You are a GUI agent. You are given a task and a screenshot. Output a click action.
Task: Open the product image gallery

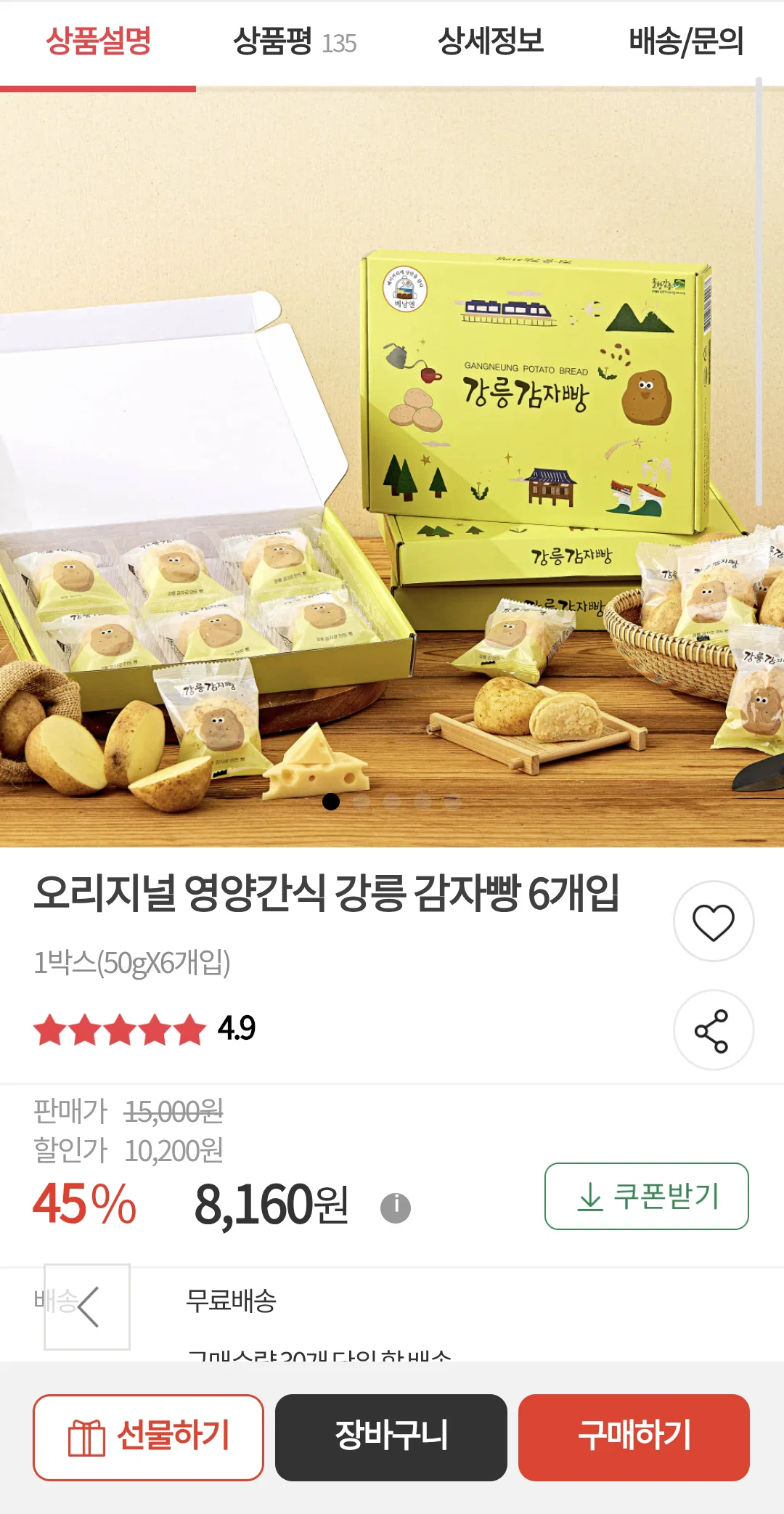(x=392, y=468)
